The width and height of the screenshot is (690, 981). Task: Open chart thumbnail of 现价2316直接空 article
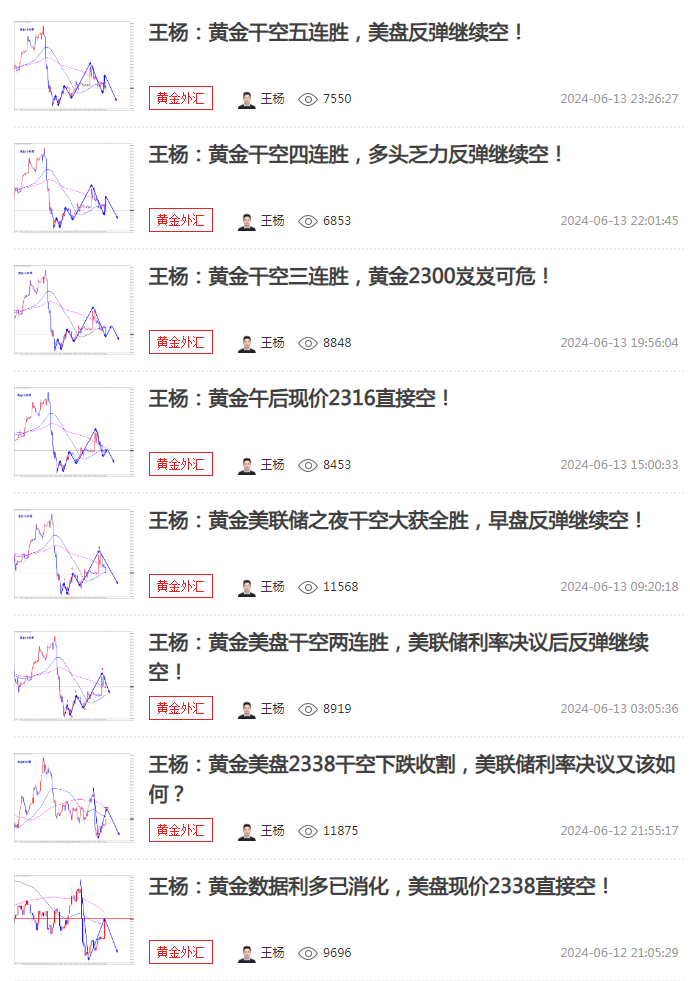(x=73, y=432)
